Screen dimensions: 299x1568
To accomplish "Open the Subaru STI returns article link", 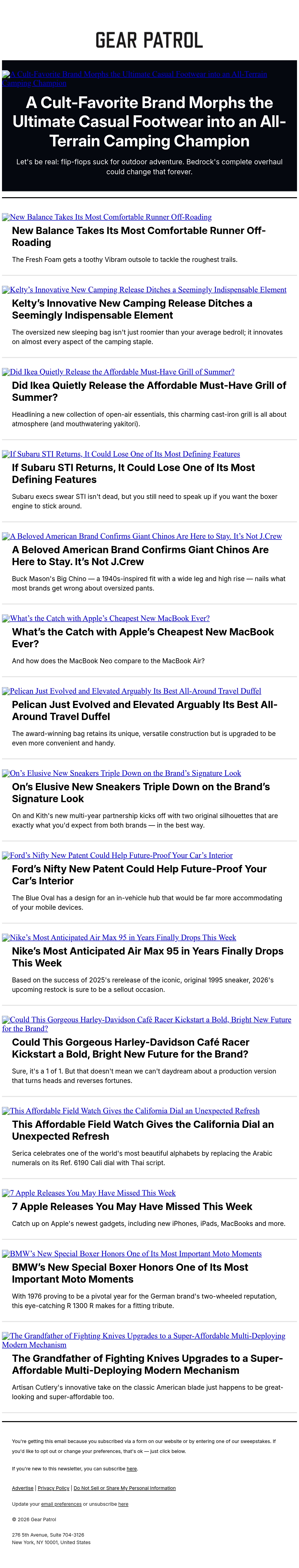I will click(121, 454).
